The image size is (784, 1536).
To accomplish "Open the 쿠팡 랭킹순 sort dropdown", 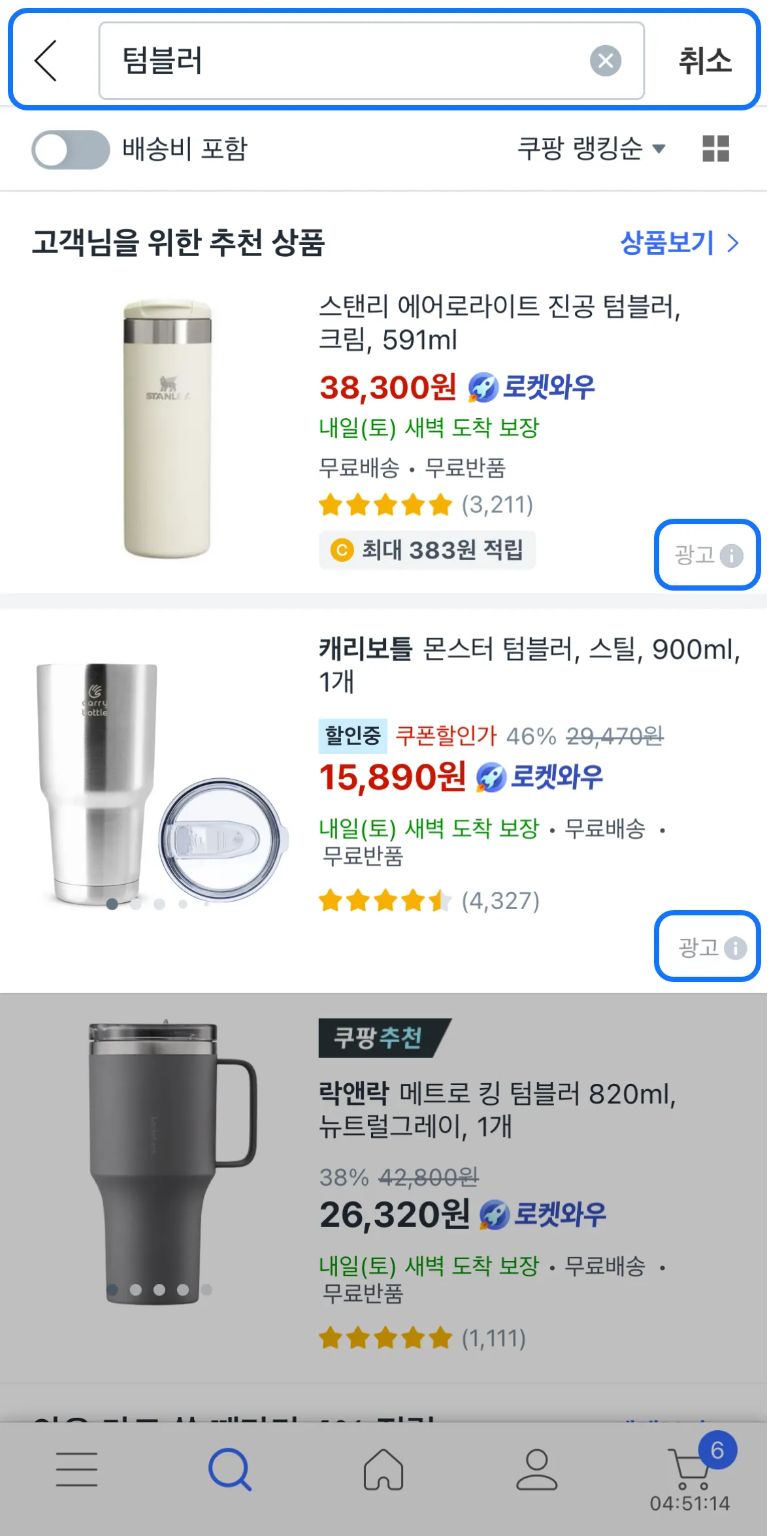I will 591,149.
